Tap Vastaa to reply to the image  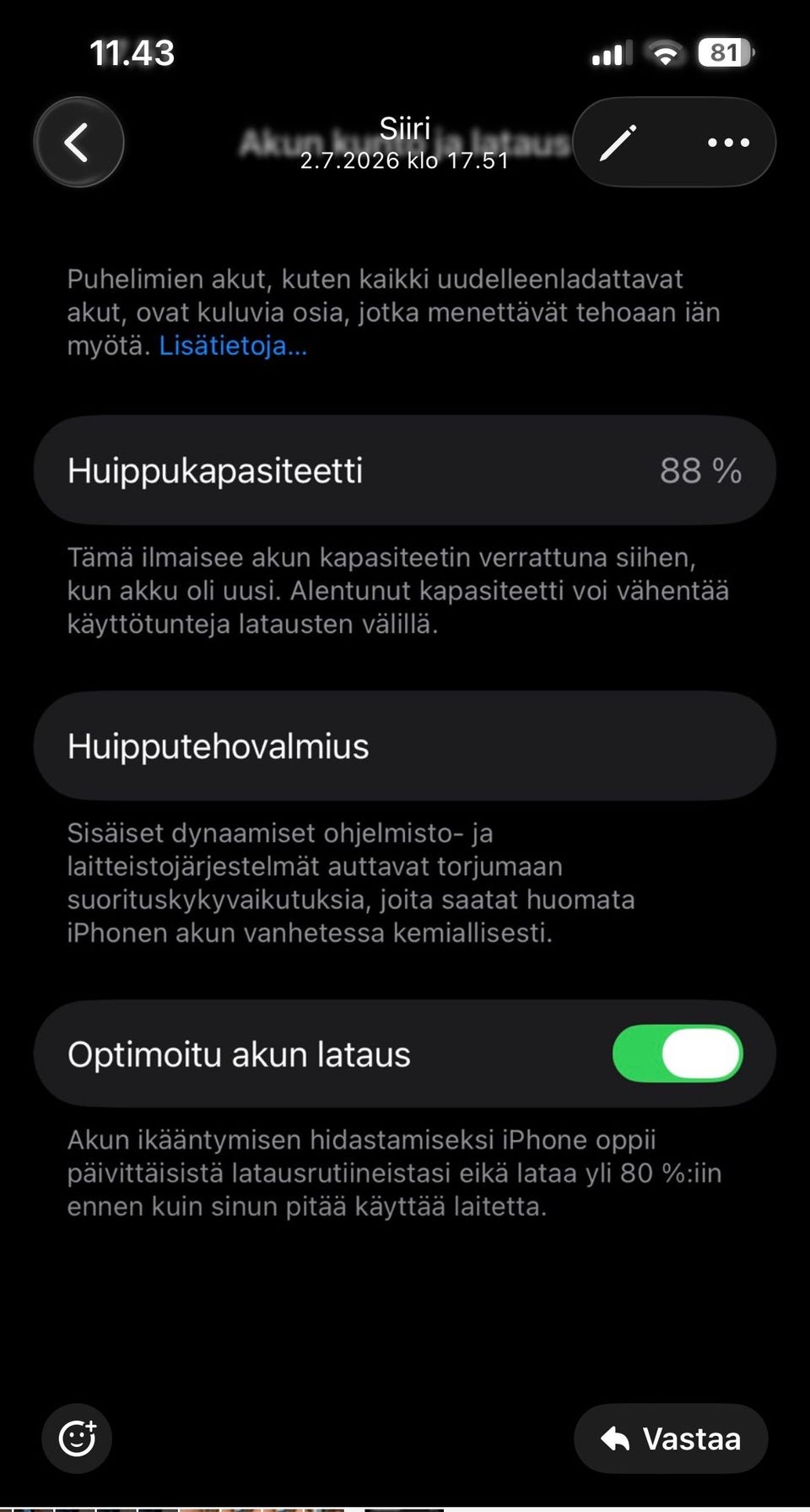pyautogui.click(x=671, y=1438)
